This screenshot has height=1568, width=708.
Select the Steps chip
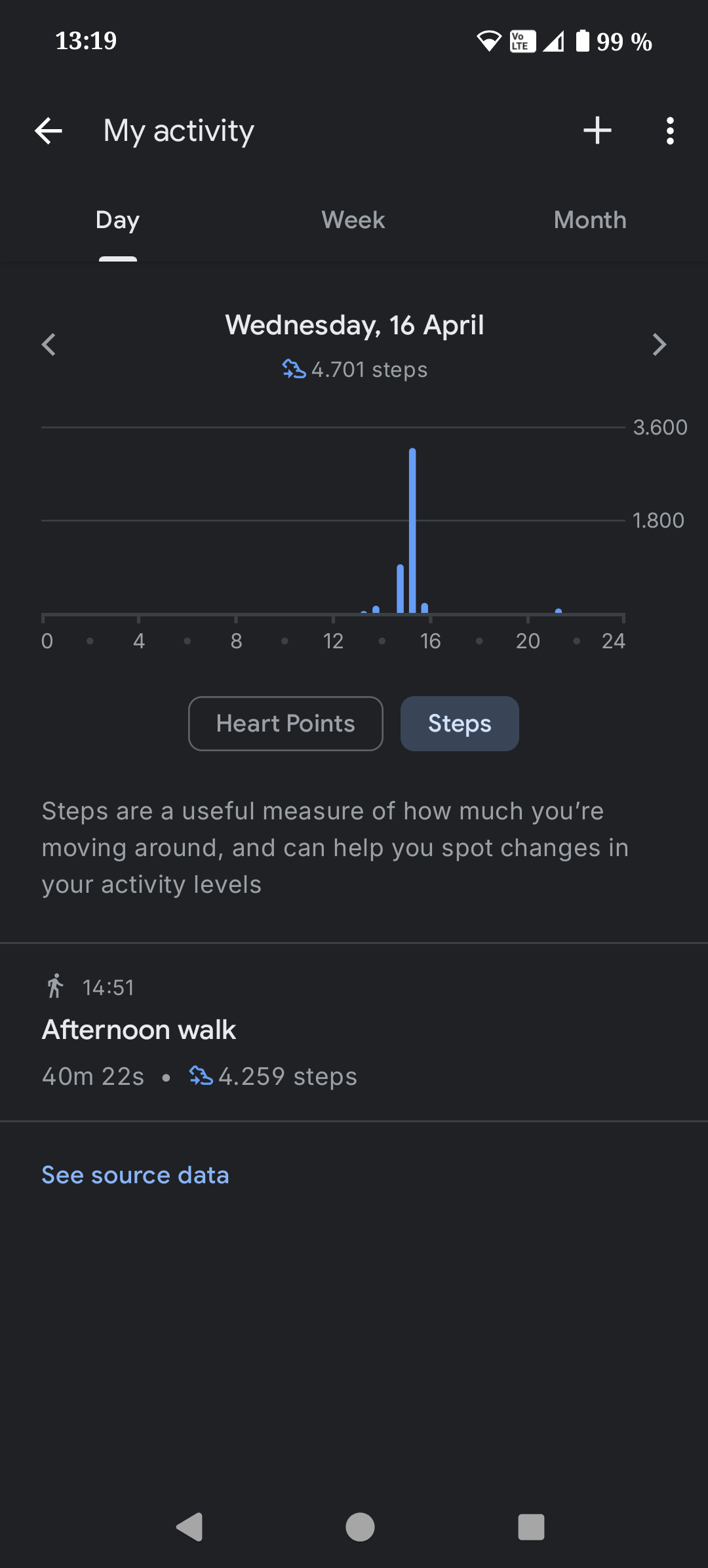click(460, 724)
